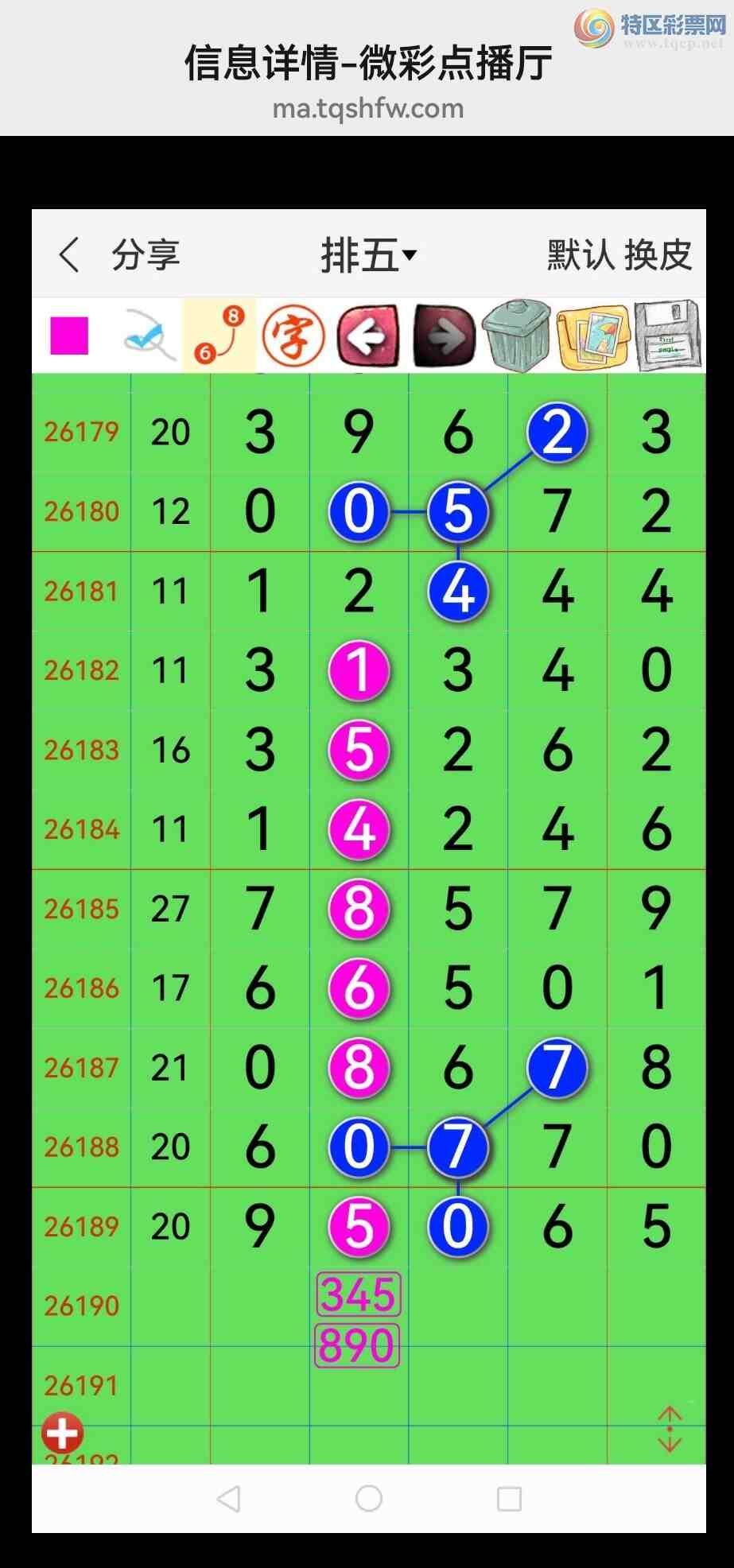
Task: Clear markings with the trash can
Action: point(518,336)
